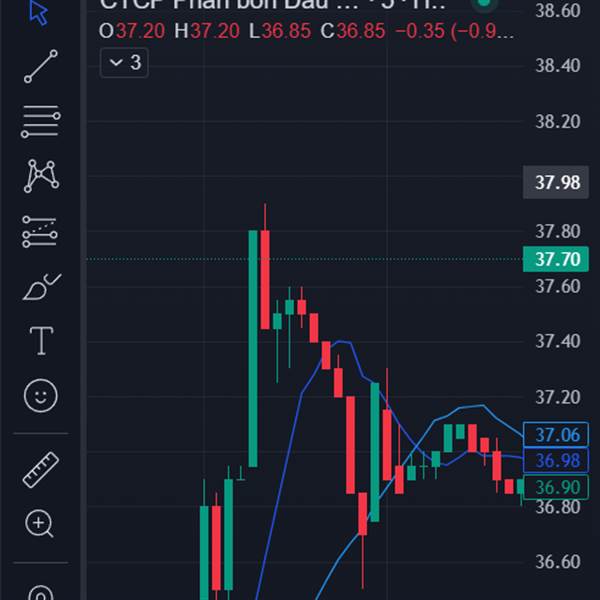Viewport: 600px width, 600px height.
Task: Select the cursor arrow tool
Action: point(39,12)
